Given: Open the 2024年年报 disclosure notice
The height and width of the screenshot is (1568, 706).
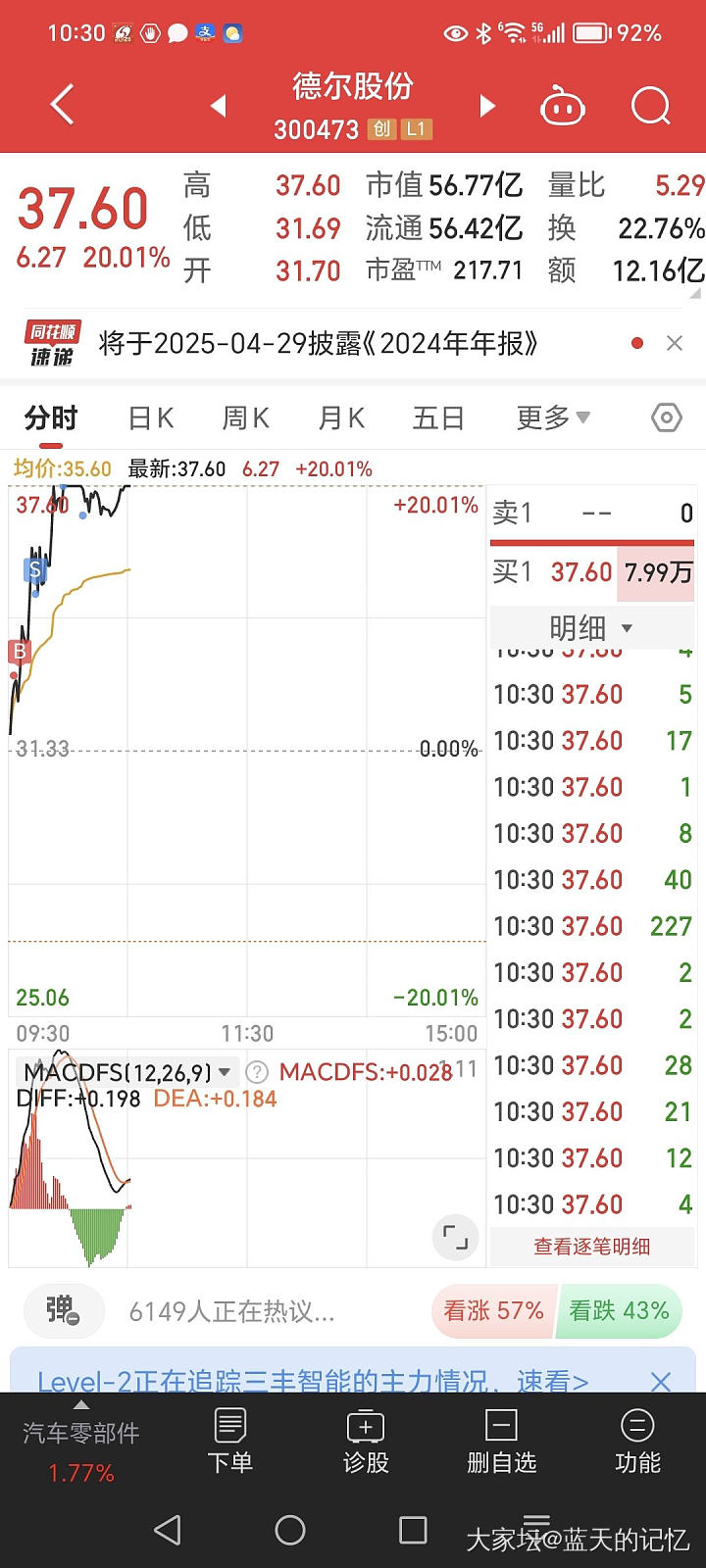Looking at the screenshot, I should point(319,344).
